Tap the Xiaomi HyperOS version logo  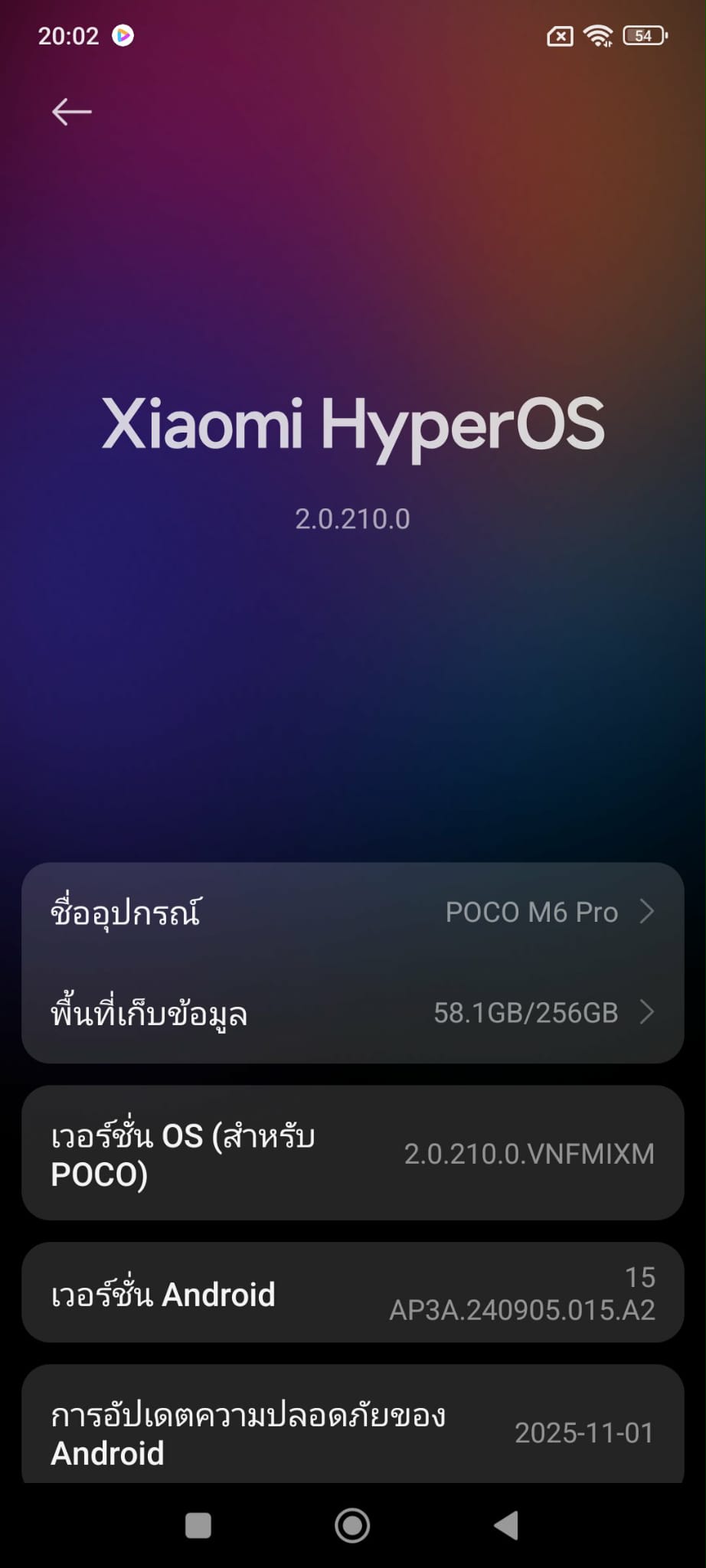(353, 424)
